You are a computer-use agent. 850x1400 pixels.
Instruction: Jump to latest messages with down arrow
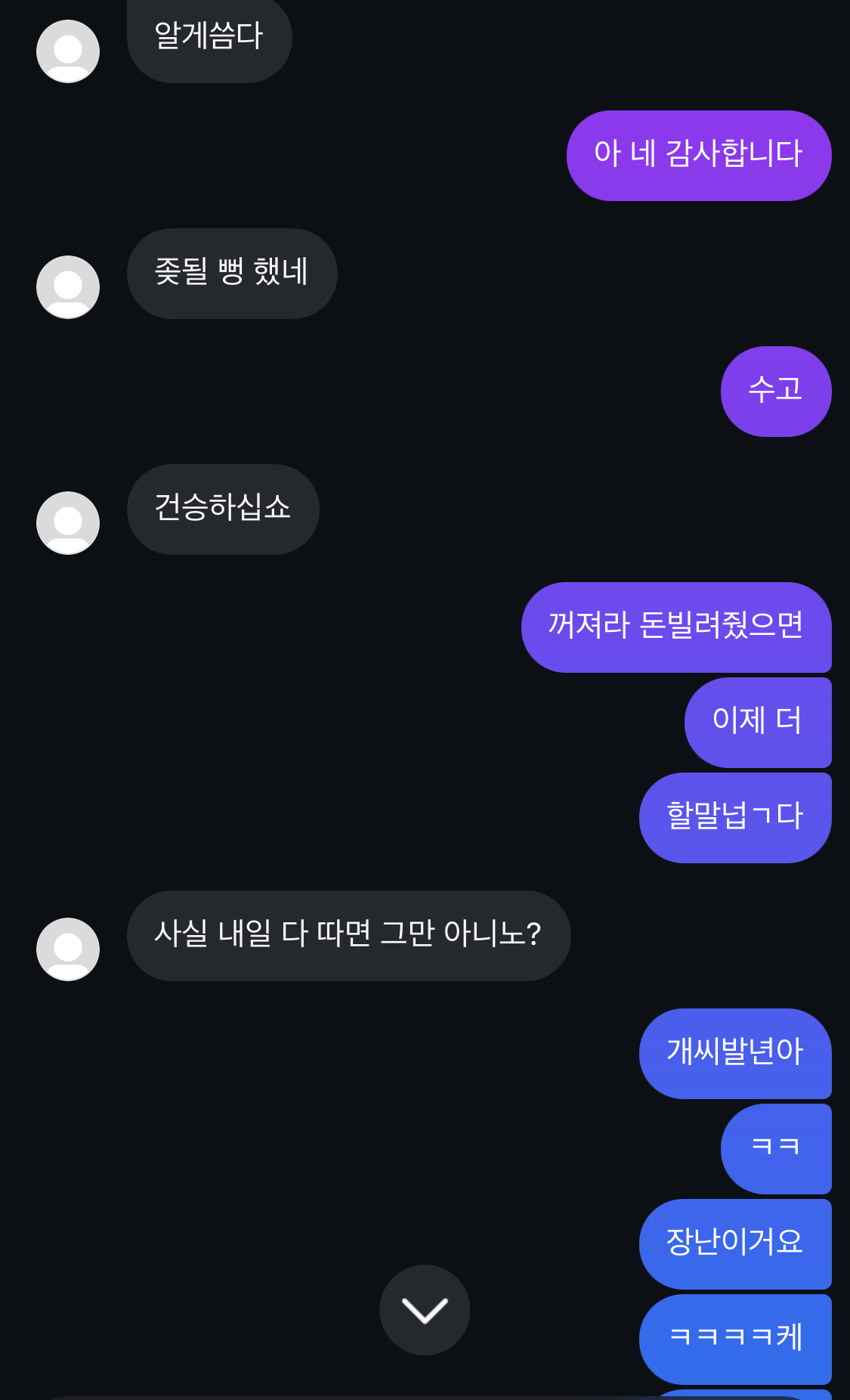(424, 1309)
